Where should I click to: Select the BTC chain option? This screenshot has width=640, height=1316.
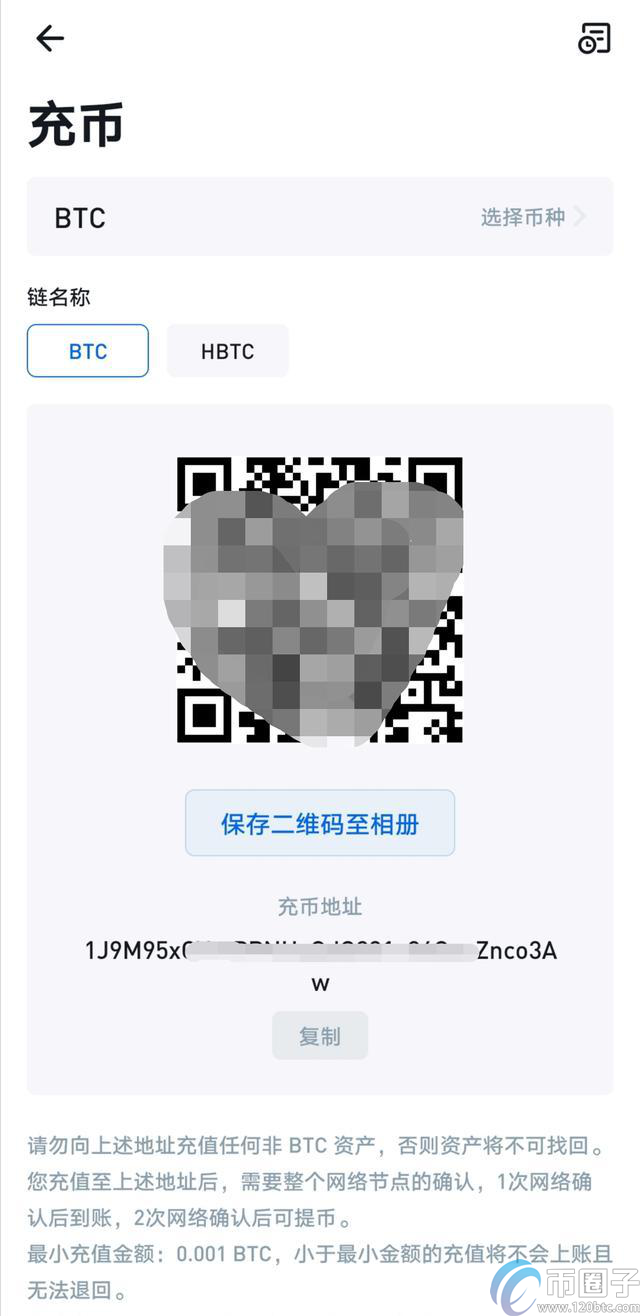point(88,351)
